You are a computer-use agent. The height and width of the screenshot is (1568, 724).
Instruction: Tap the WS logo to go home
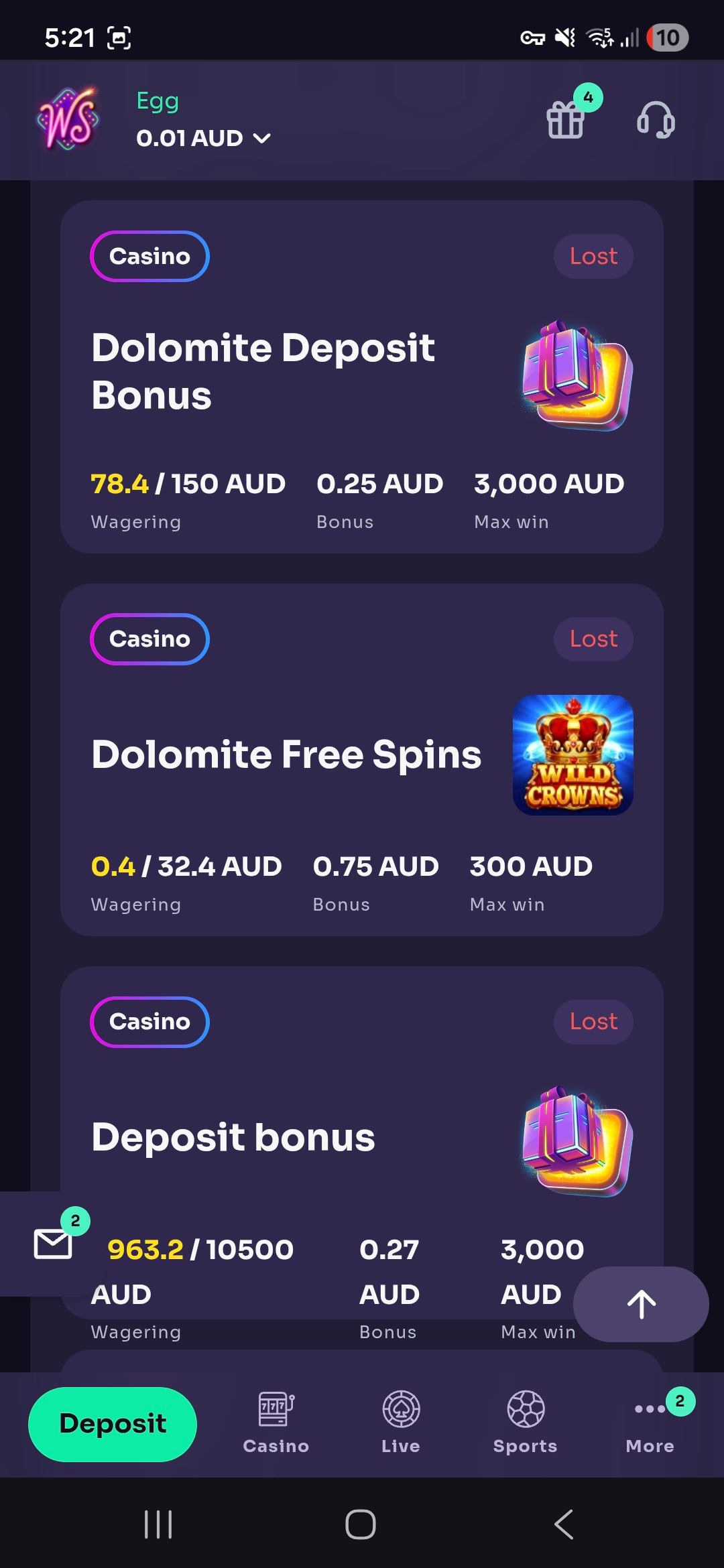point(68,119)
